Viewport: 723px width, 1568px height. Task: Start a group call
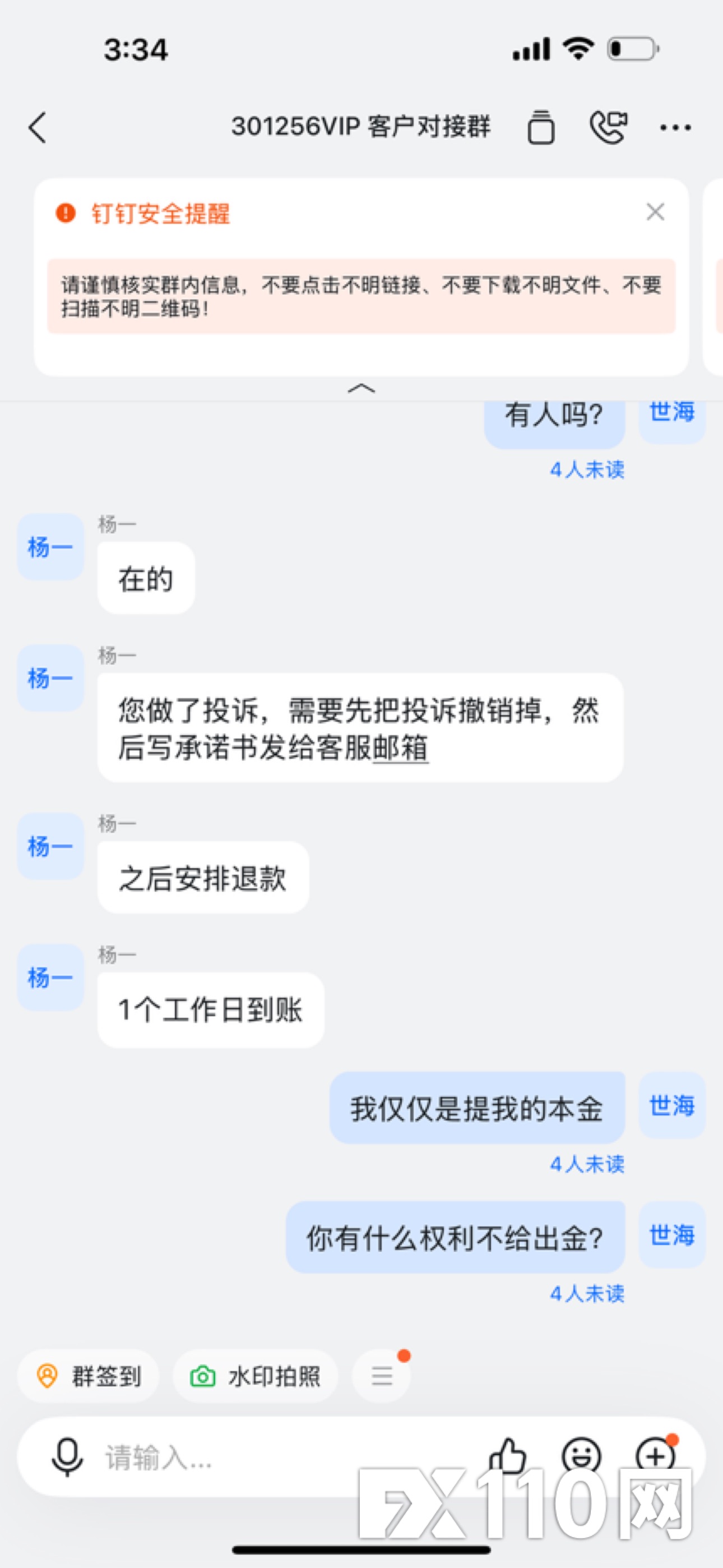click(609, 127)
